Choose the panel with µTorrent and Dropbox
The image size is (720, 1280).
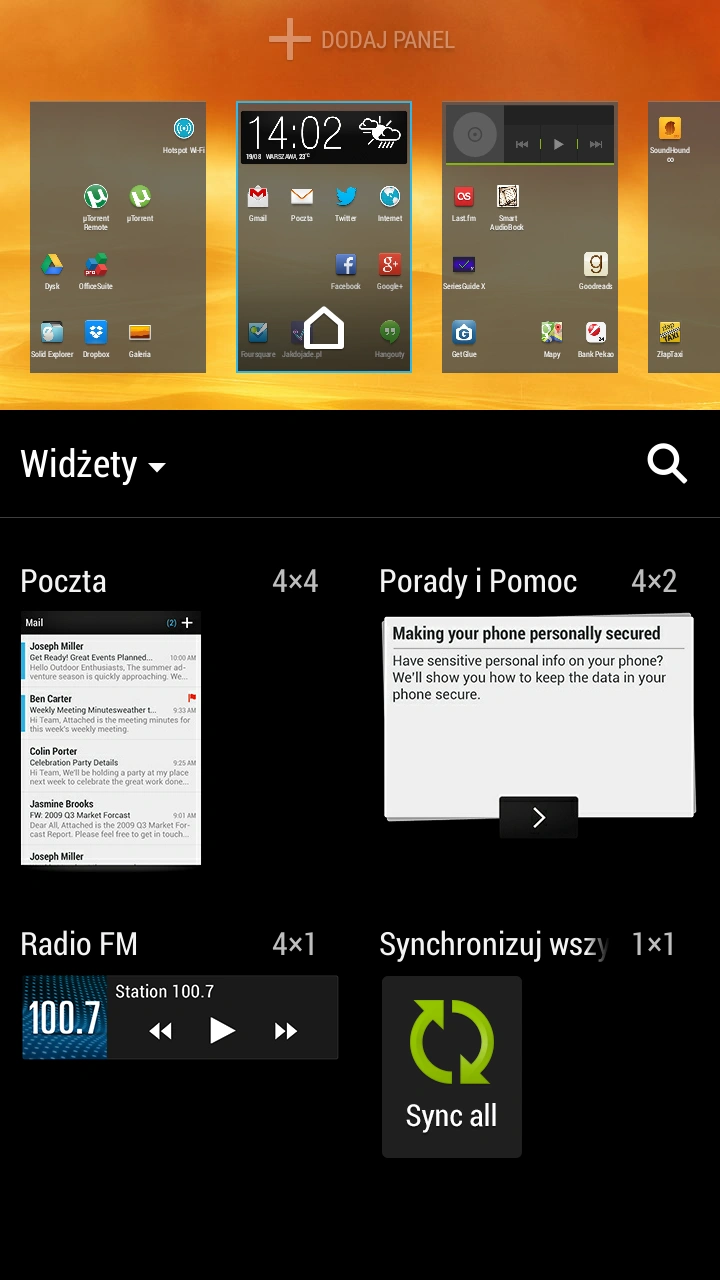coord(118,237)
